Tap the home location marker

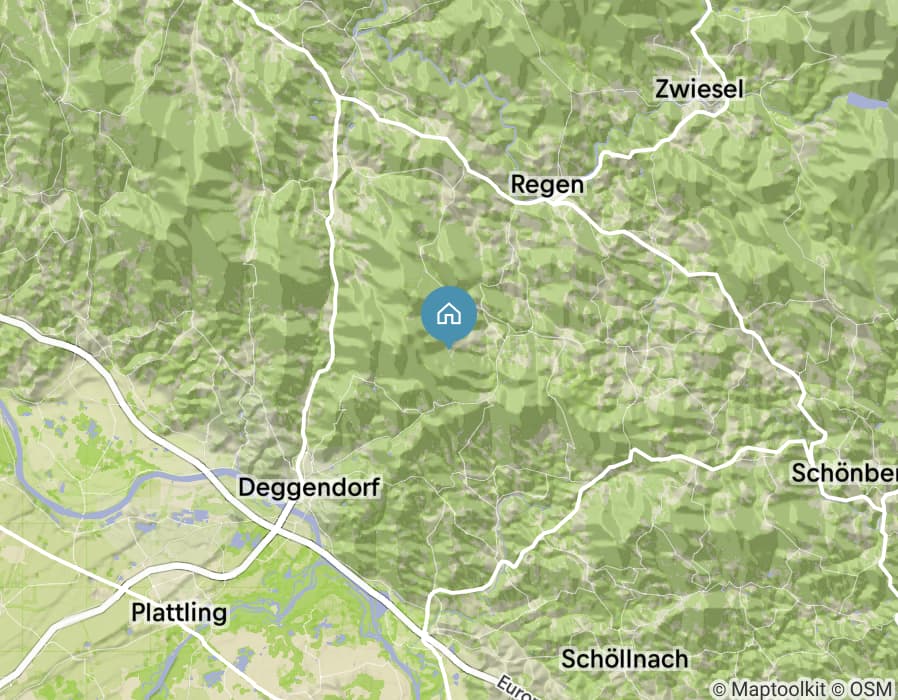[449, 314]
